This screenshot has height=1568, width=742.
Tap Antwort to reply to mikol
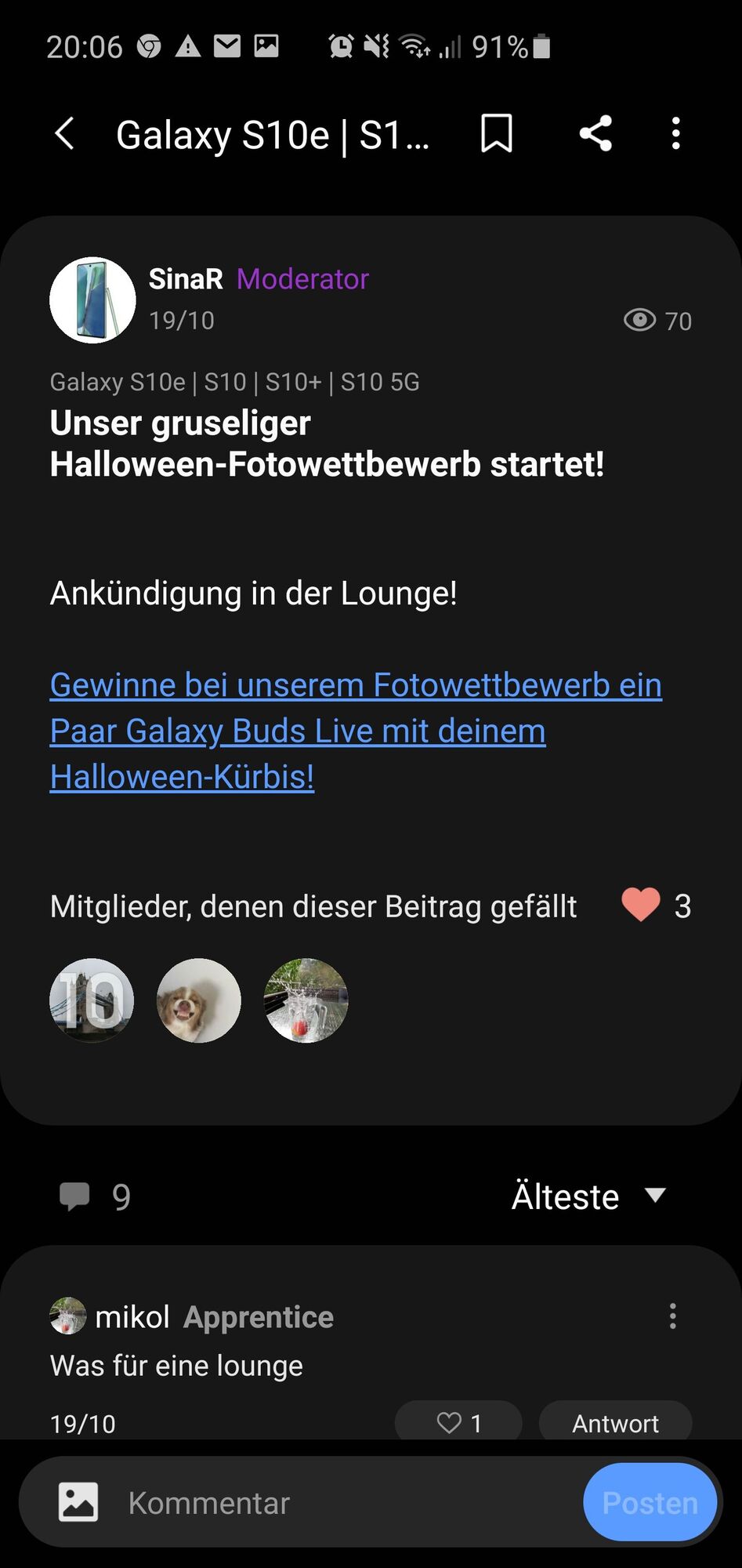tap(615, 1422)
